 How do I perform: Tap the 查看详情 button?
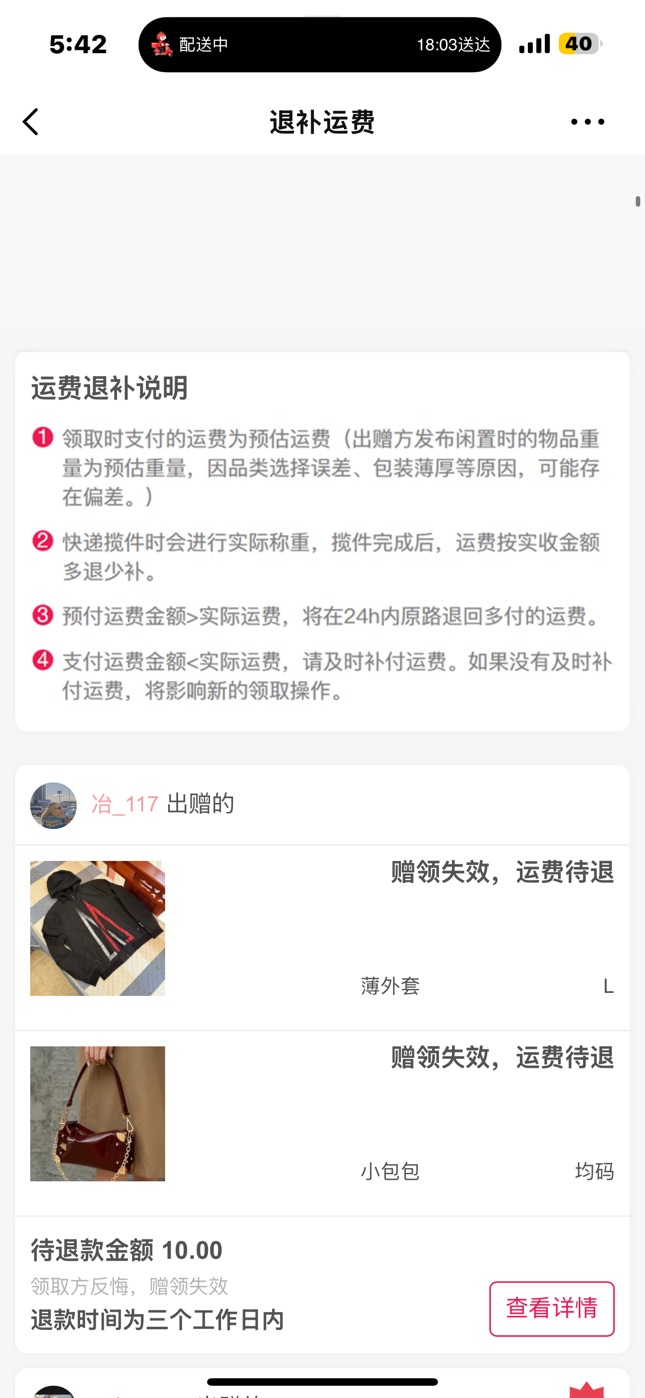pos(551,1308)
